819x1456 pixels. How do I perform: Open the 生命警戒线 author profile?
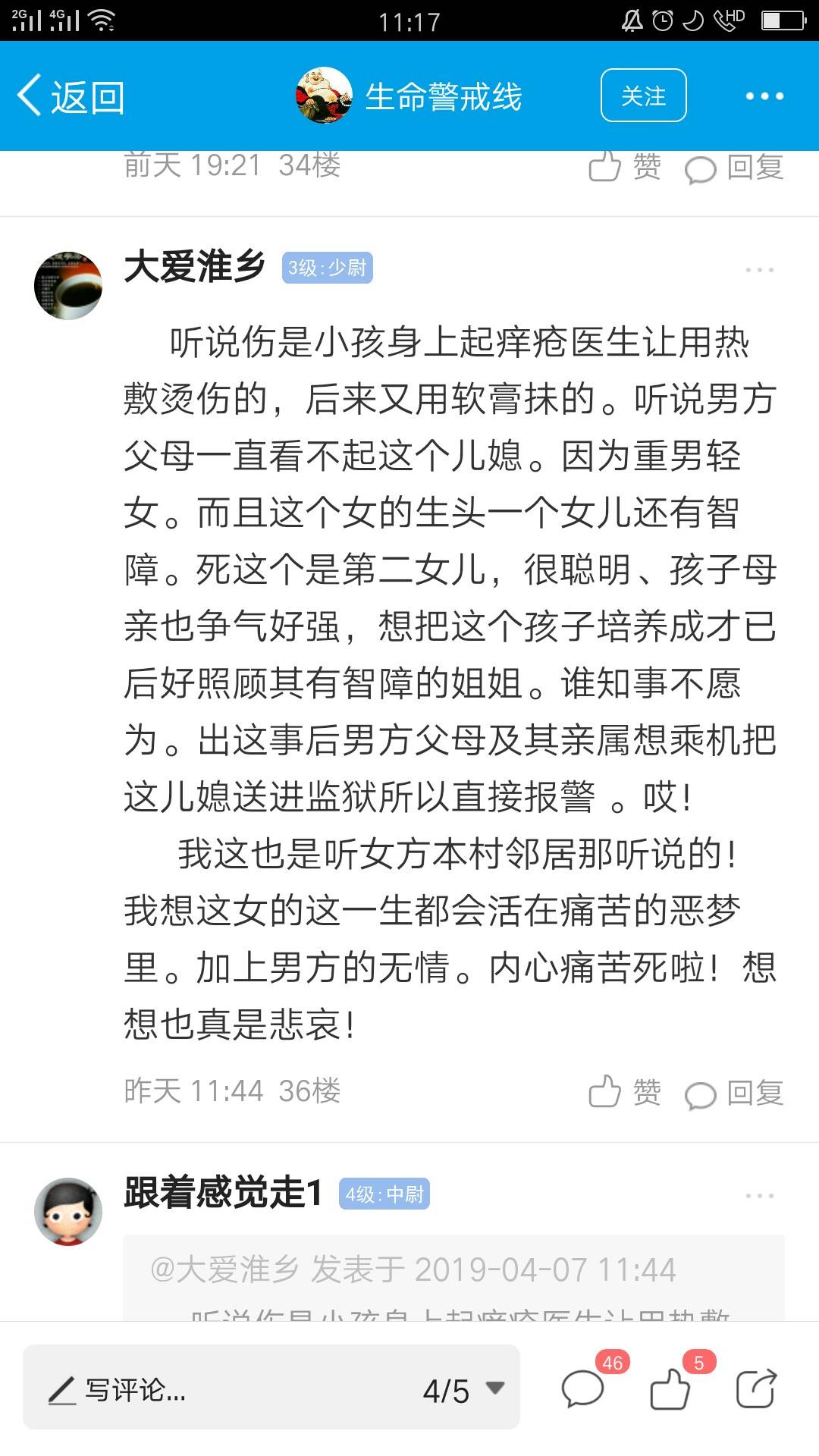point(409,96)
